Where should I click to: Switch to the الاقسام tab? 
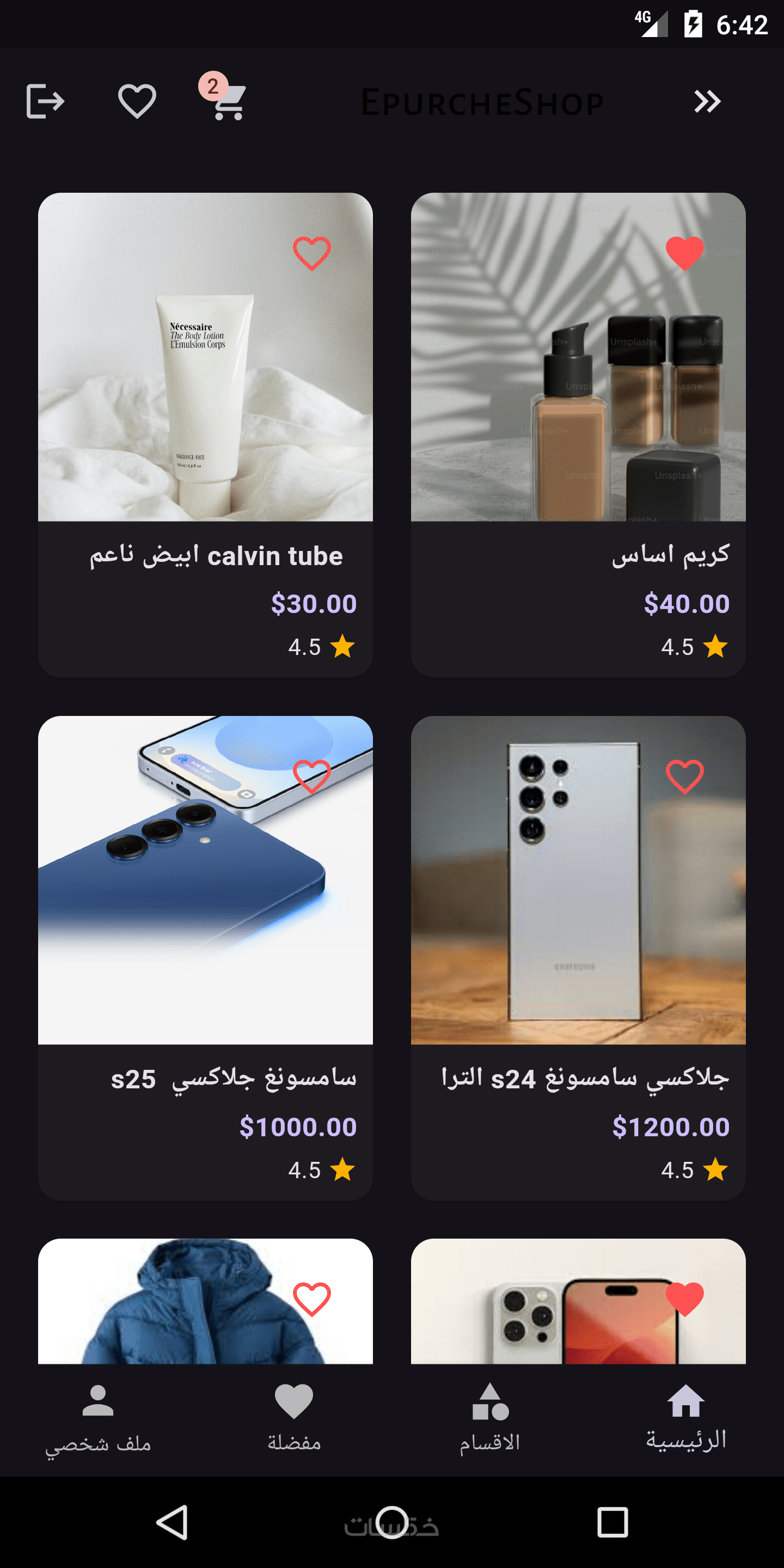click(x=490, y=1419)
